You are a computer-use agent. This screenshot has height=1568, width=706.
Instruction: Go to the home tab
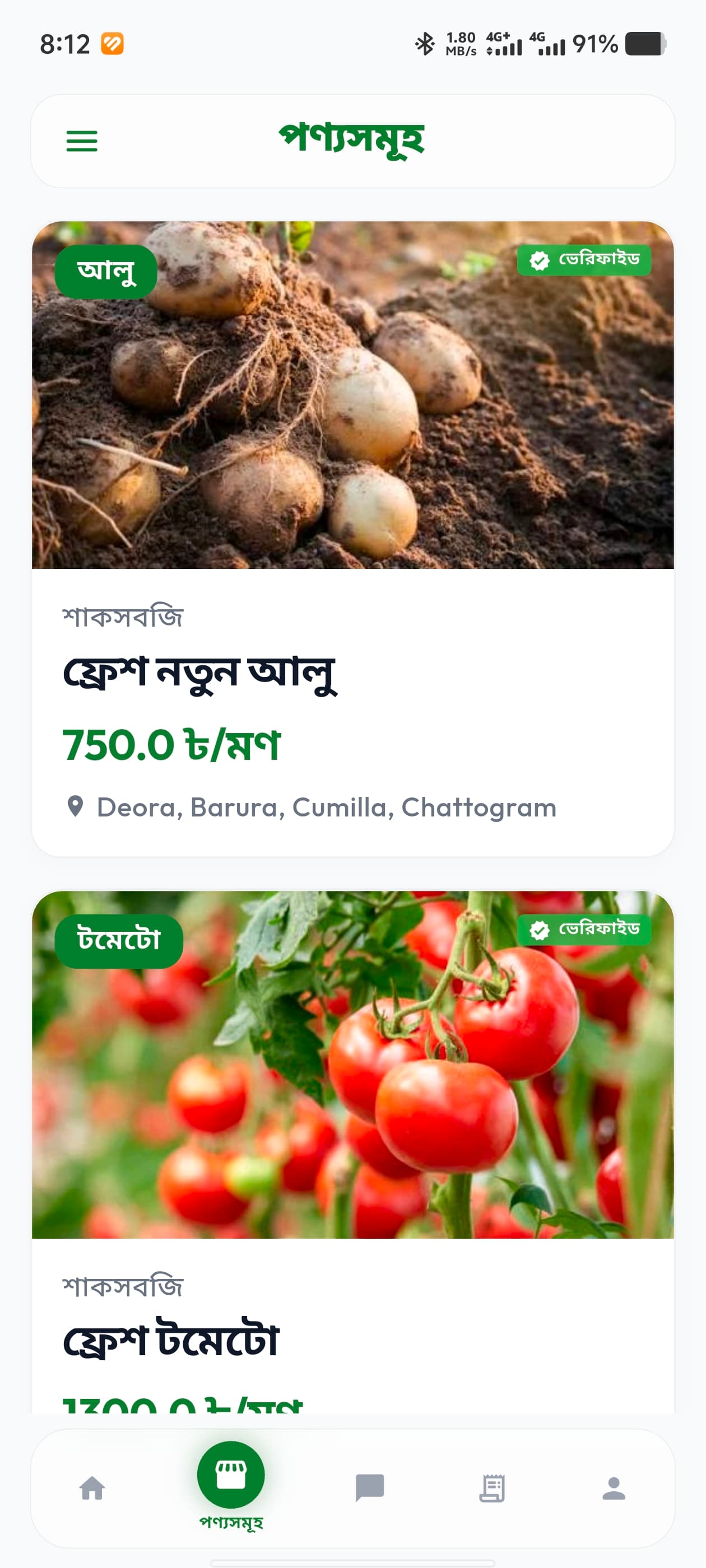(92, 1489)
